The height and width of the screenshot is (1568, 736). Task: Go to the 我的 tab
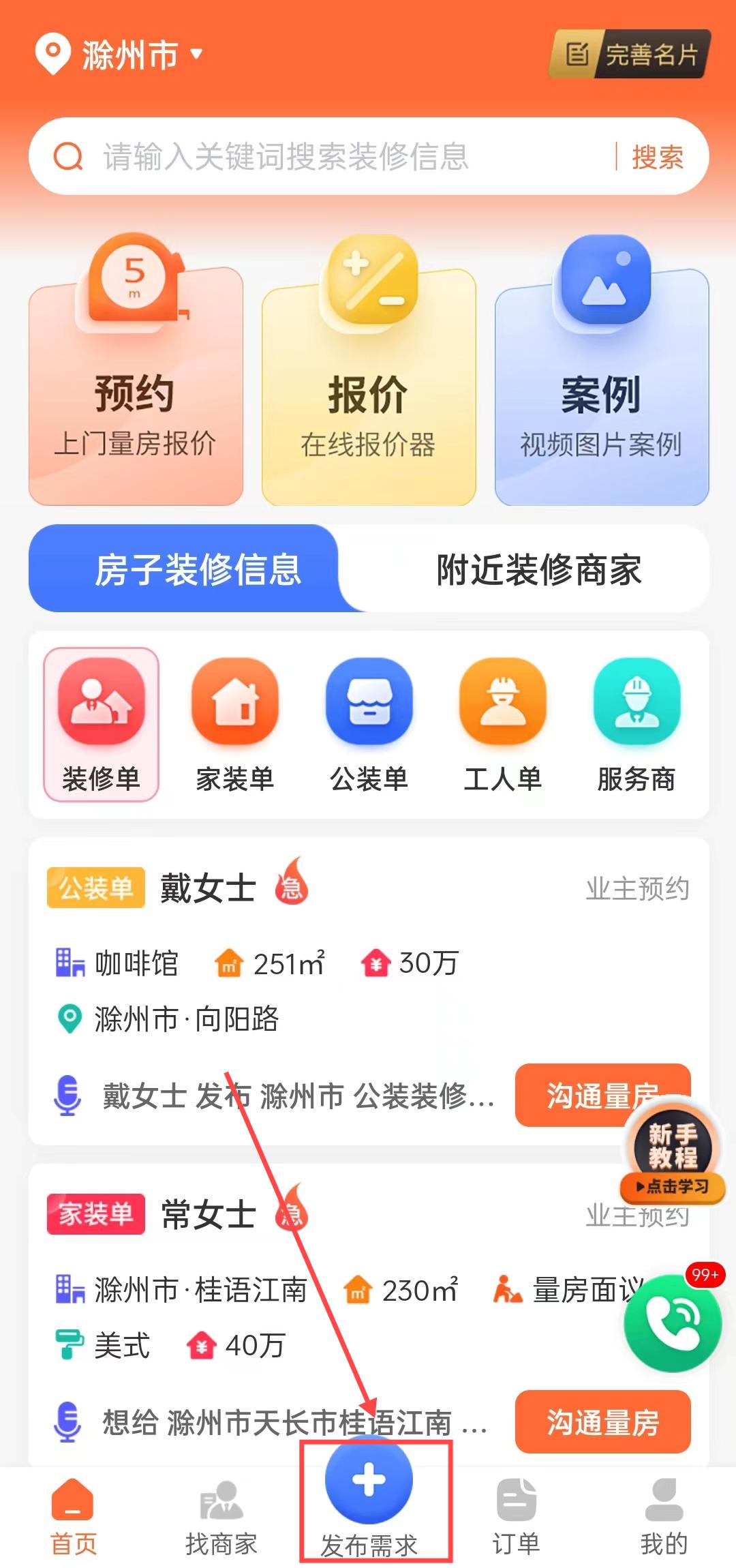[x=663, y=1513]
